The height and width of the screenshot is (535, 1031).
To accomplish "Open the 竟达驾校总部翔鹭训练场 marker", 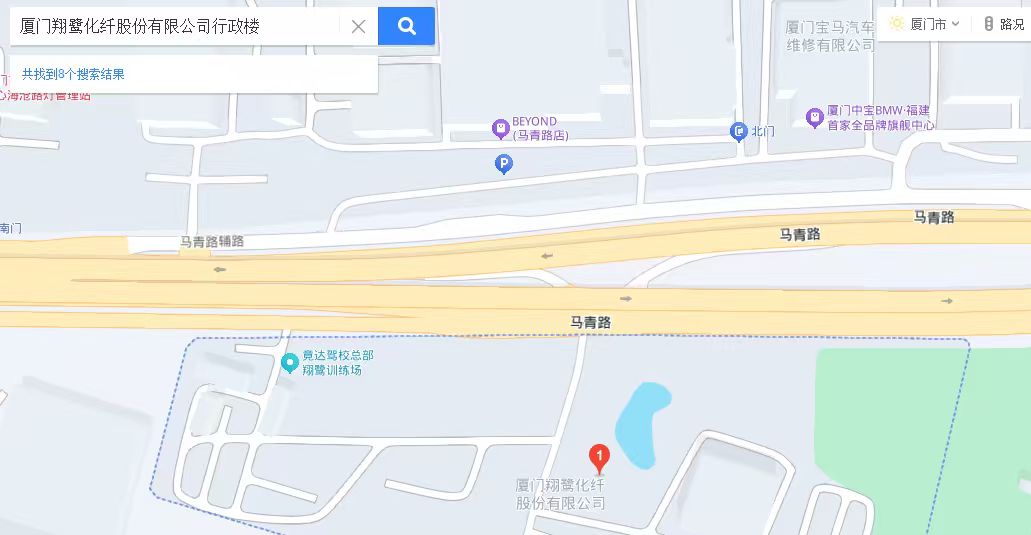I will point(289,362).
